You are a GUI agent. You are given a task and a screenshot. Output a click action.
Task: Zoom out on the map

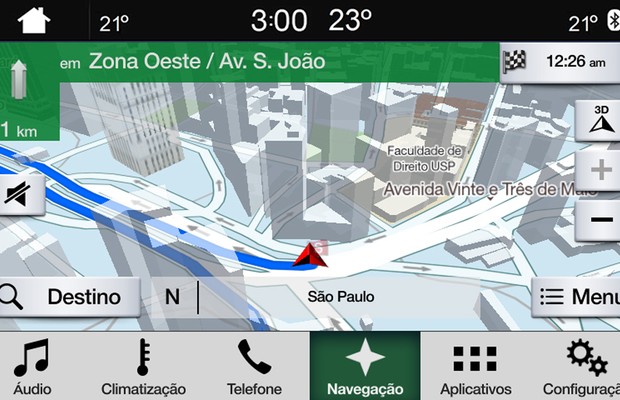[x=600, y=219]
